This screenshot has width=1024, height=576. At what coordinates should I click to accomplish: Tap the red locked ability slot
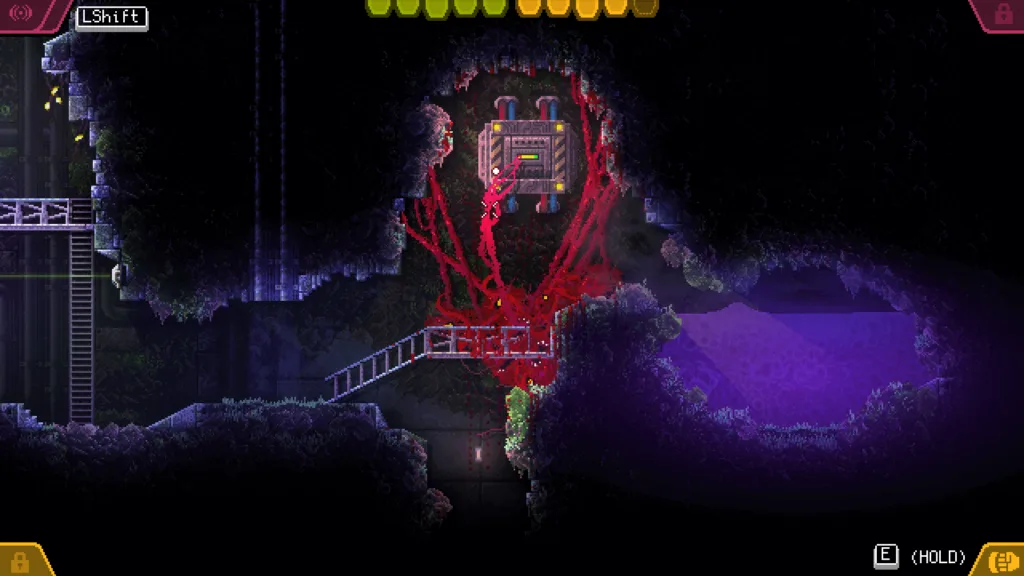(1003, 15)
